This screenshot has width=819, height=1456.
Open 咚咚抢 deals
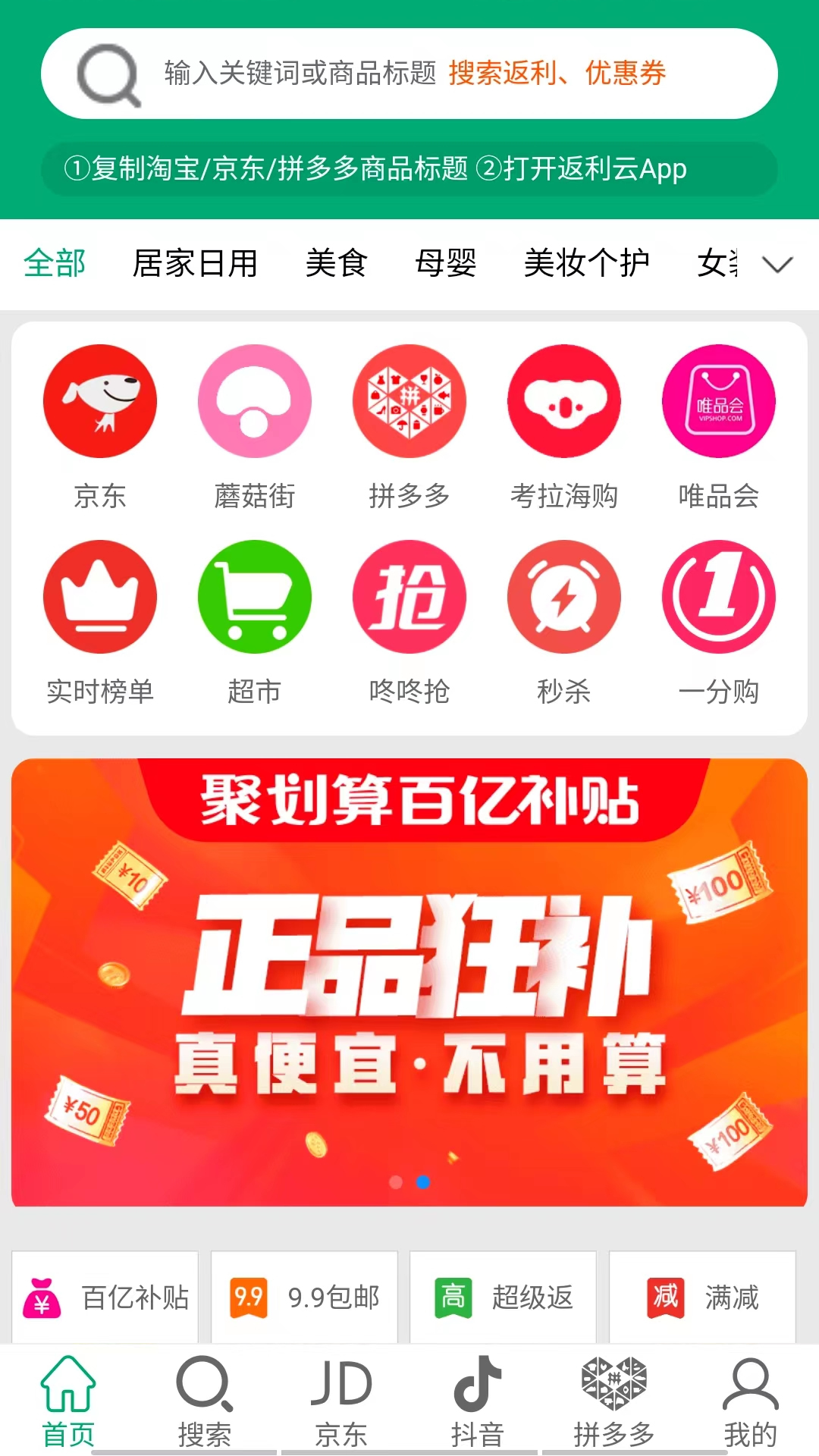point(409,620)
